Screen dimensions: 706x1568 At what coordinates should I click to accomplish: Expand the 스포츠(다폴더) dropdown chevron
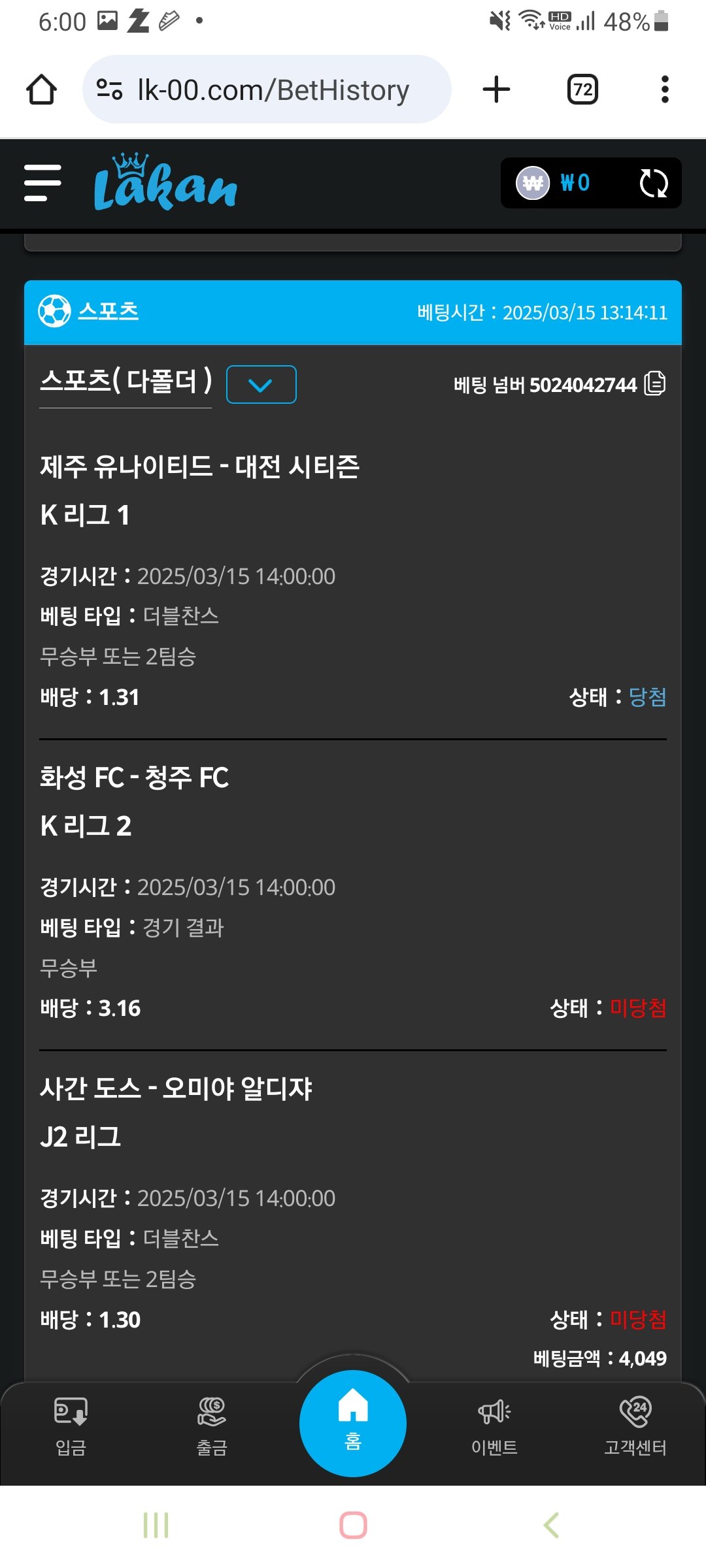click(261, 385)
